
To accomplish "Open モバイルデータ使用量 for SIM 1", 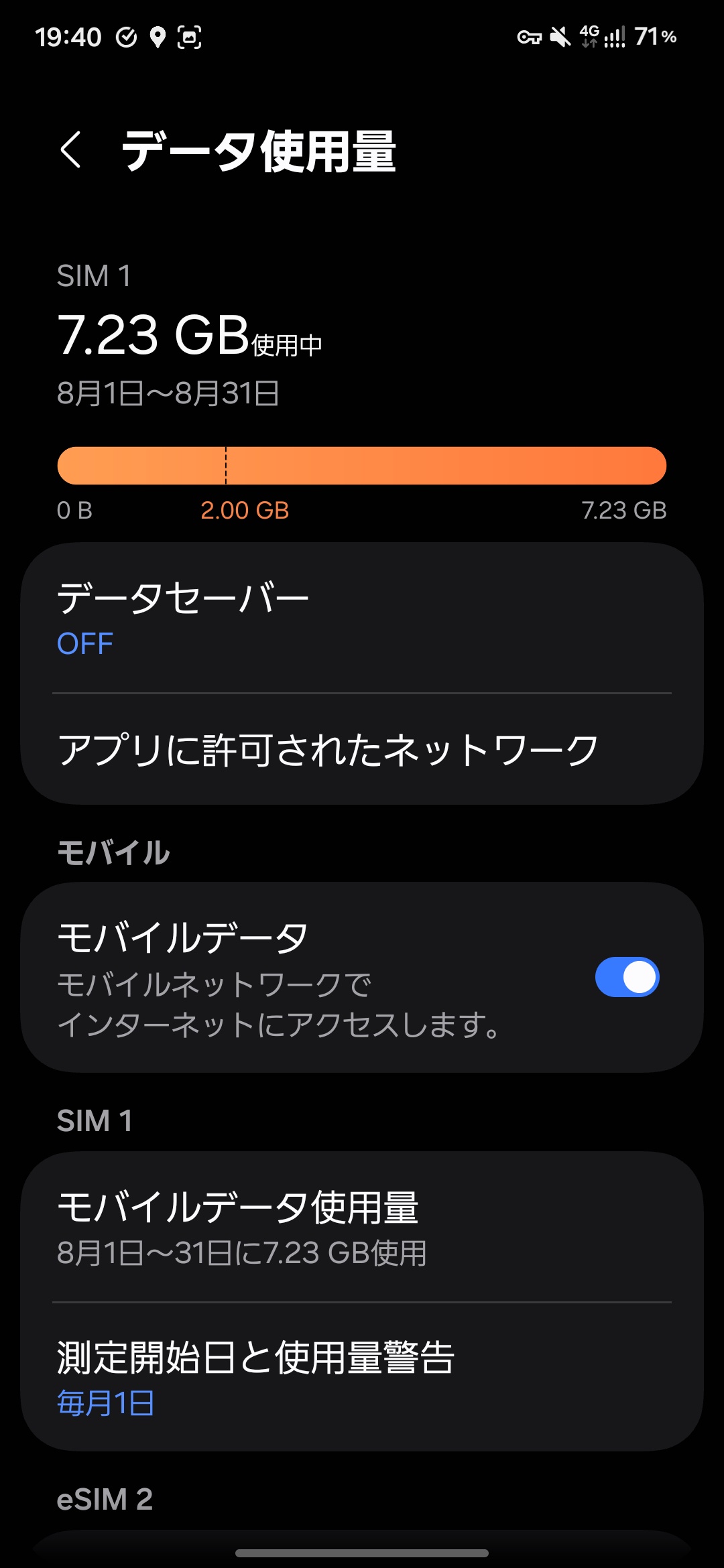I will pyautogui.click(x=362, y=1228).
